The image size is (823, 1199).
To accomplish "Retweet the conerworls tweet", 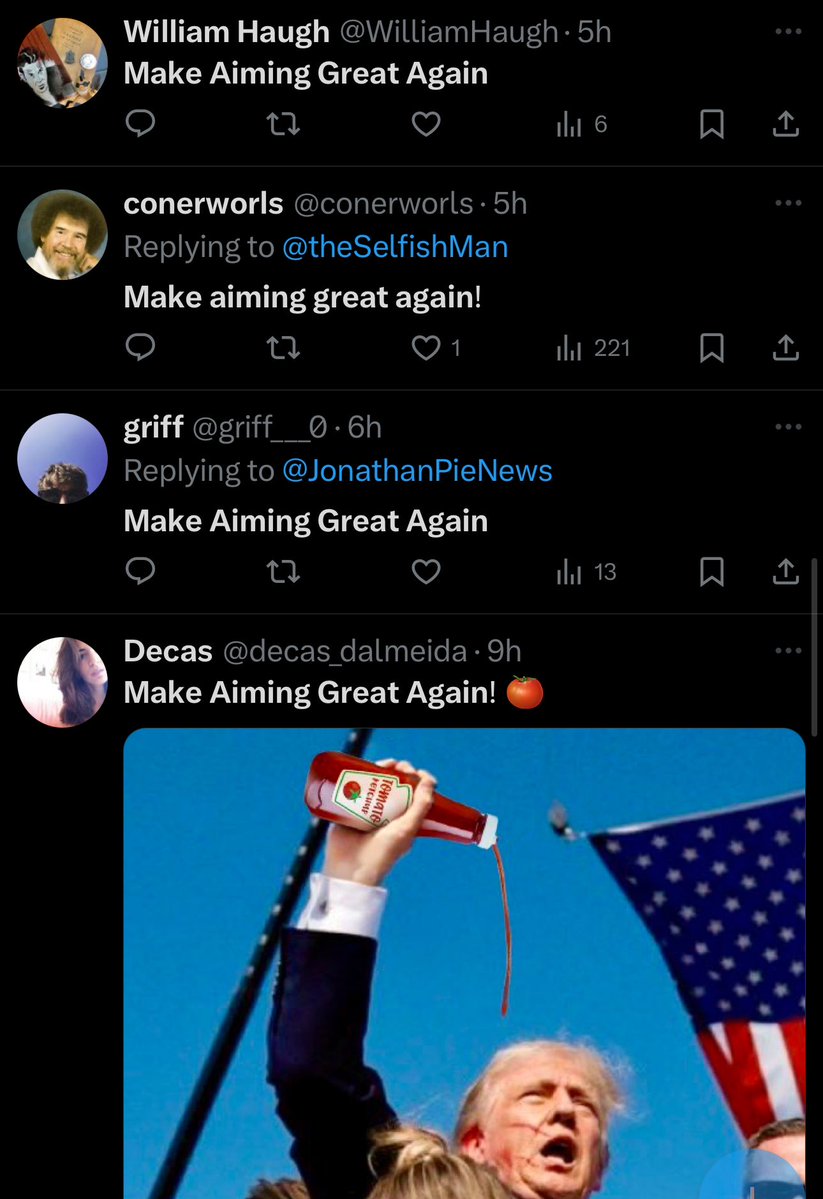I will coord(284,348).
